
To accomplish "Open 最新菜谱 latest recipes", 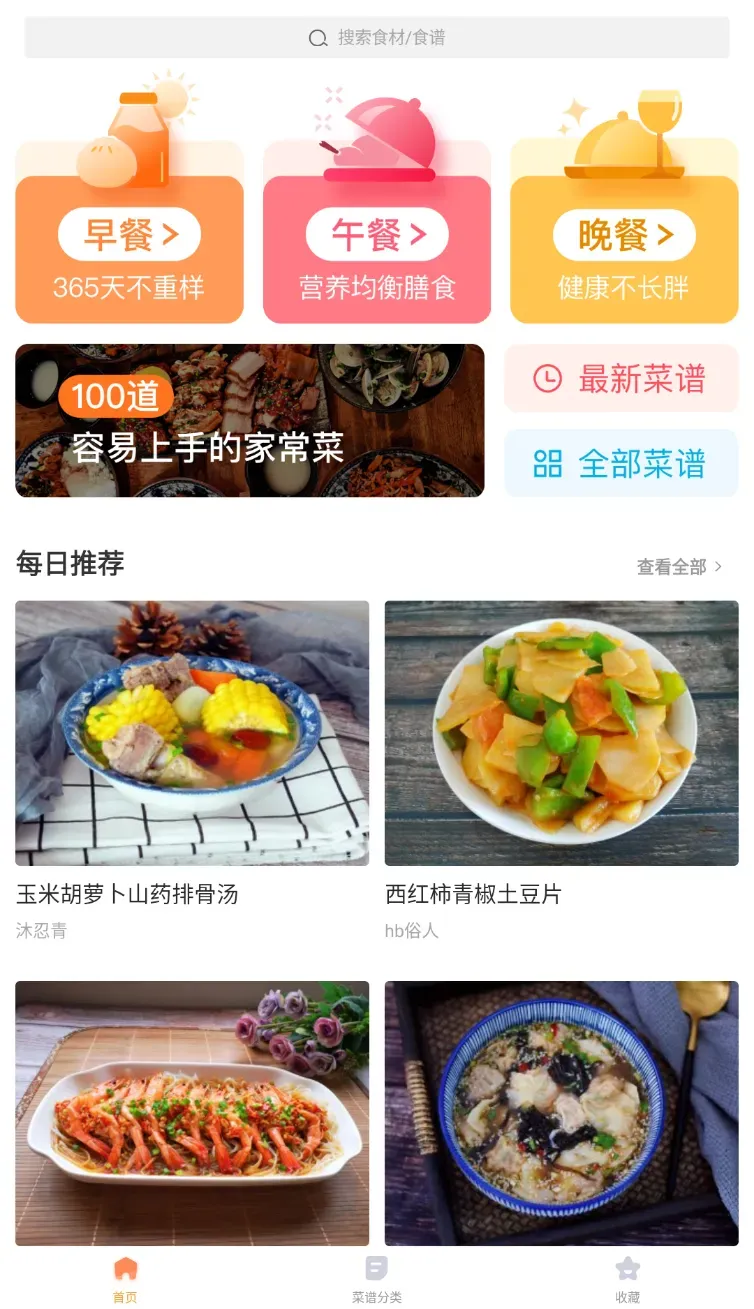I will [x=621, y=378].
